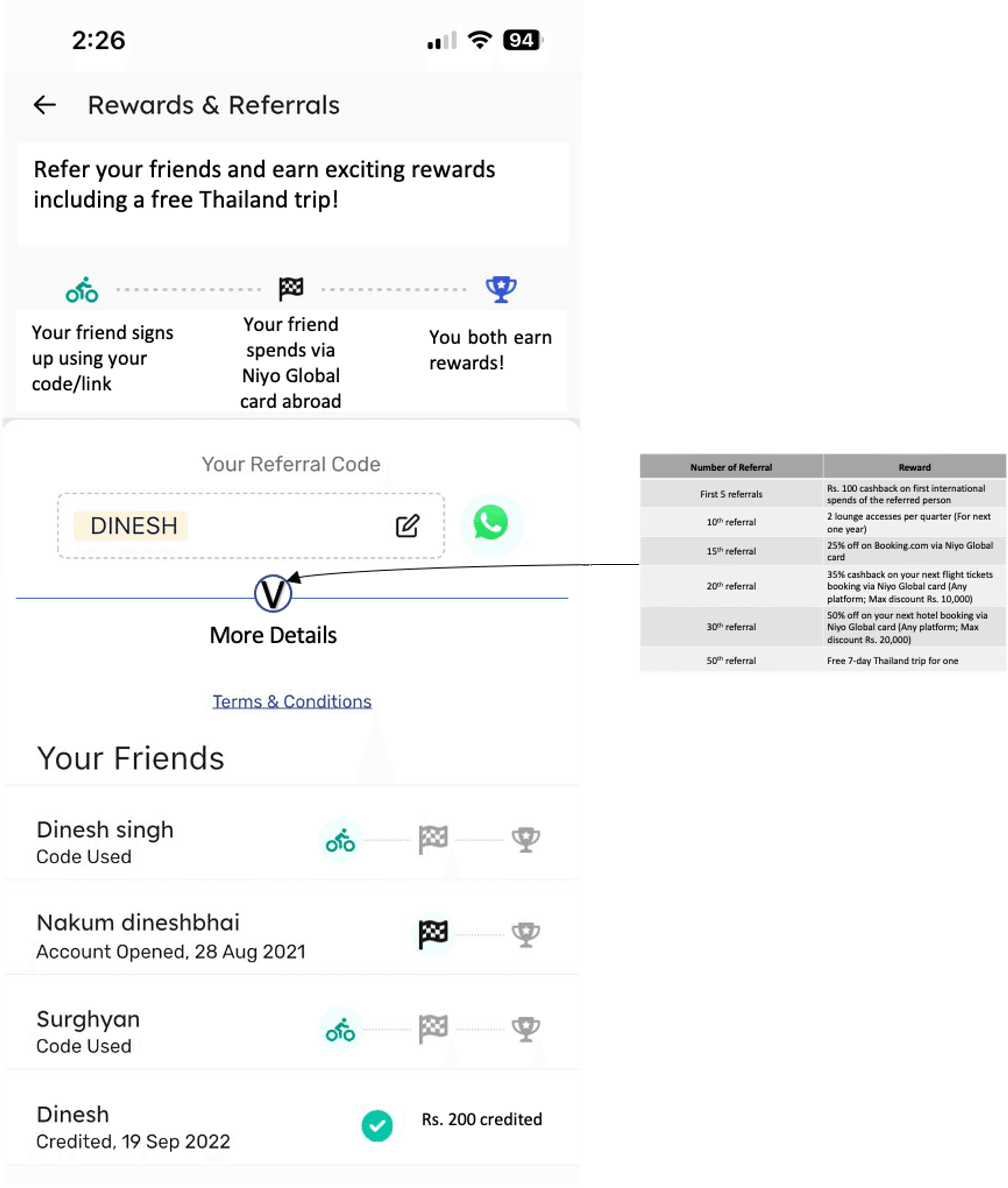This screenshot has width=1008, height=1188.
Task: Go back from Rewards & Referrals
Action: pos(44,105)
